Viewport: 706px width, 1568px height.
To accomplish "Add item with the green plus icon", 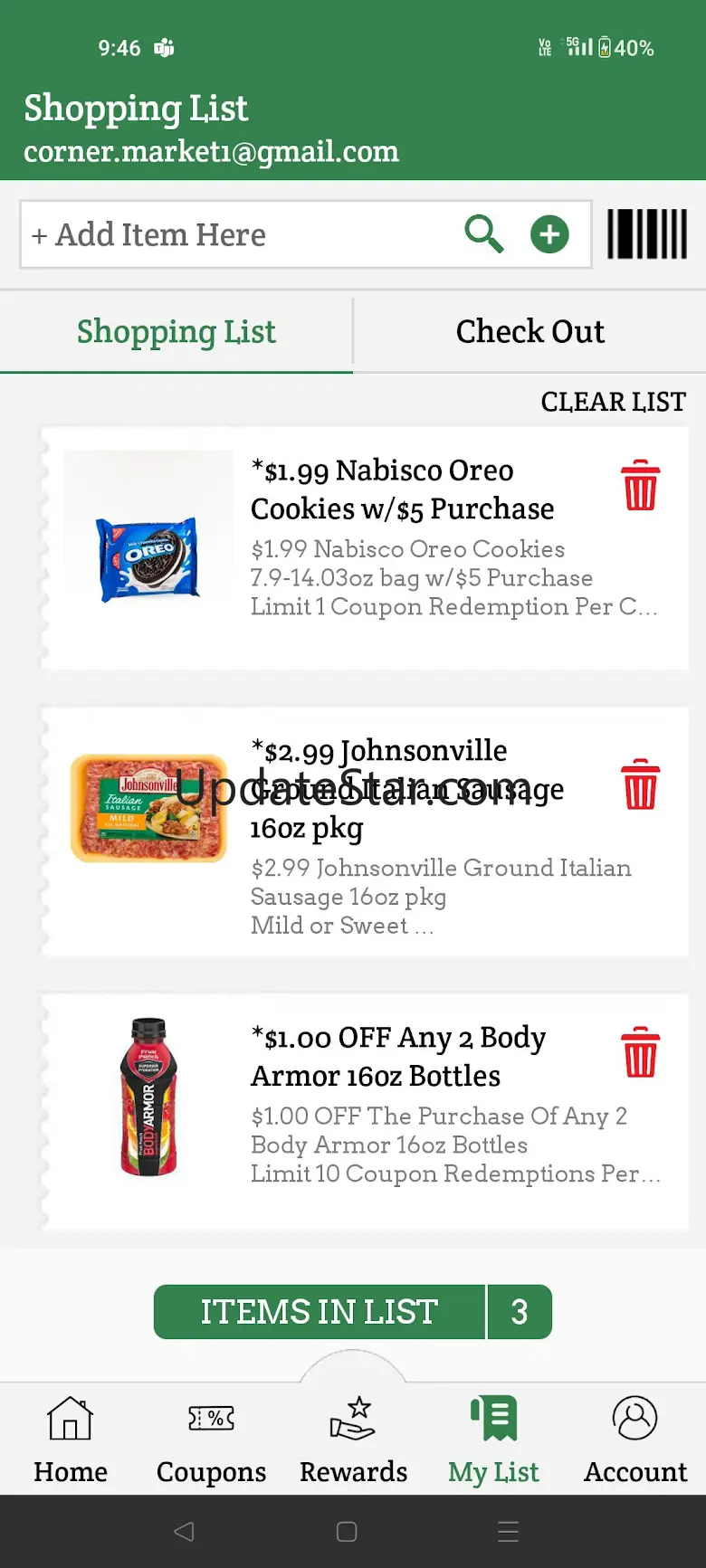I will (x=549, y=235).
